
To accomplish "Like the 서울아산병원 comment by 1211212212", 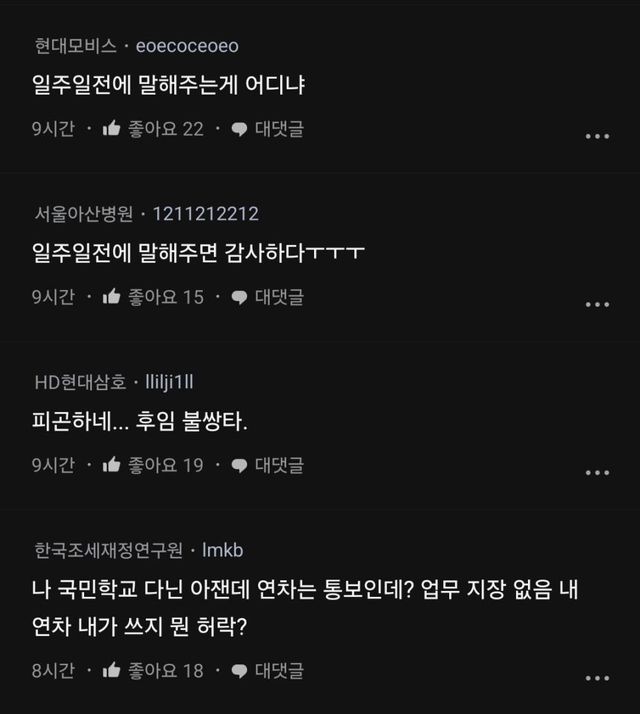I will click(153, 297).
